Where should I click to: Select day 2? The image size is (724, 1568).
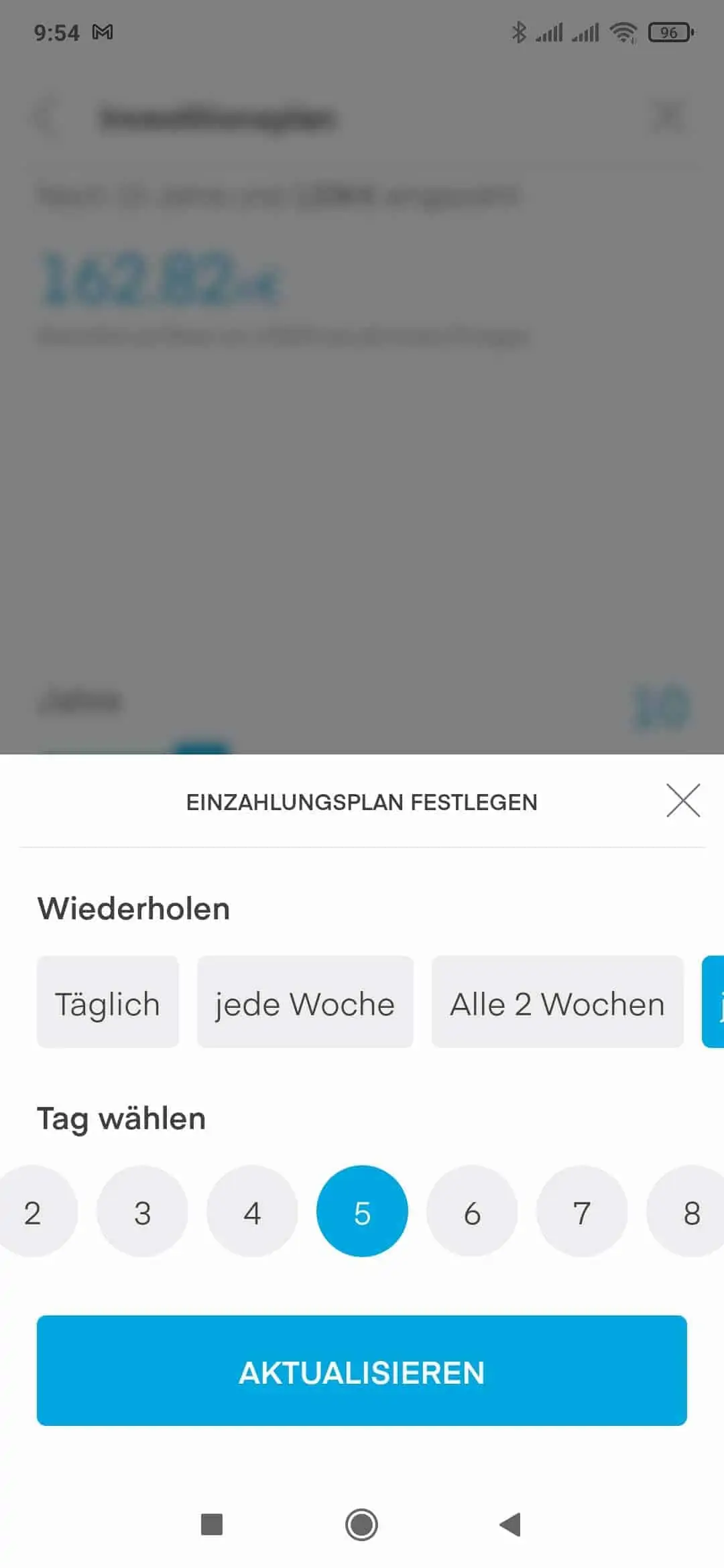[x=33, y=1212]
